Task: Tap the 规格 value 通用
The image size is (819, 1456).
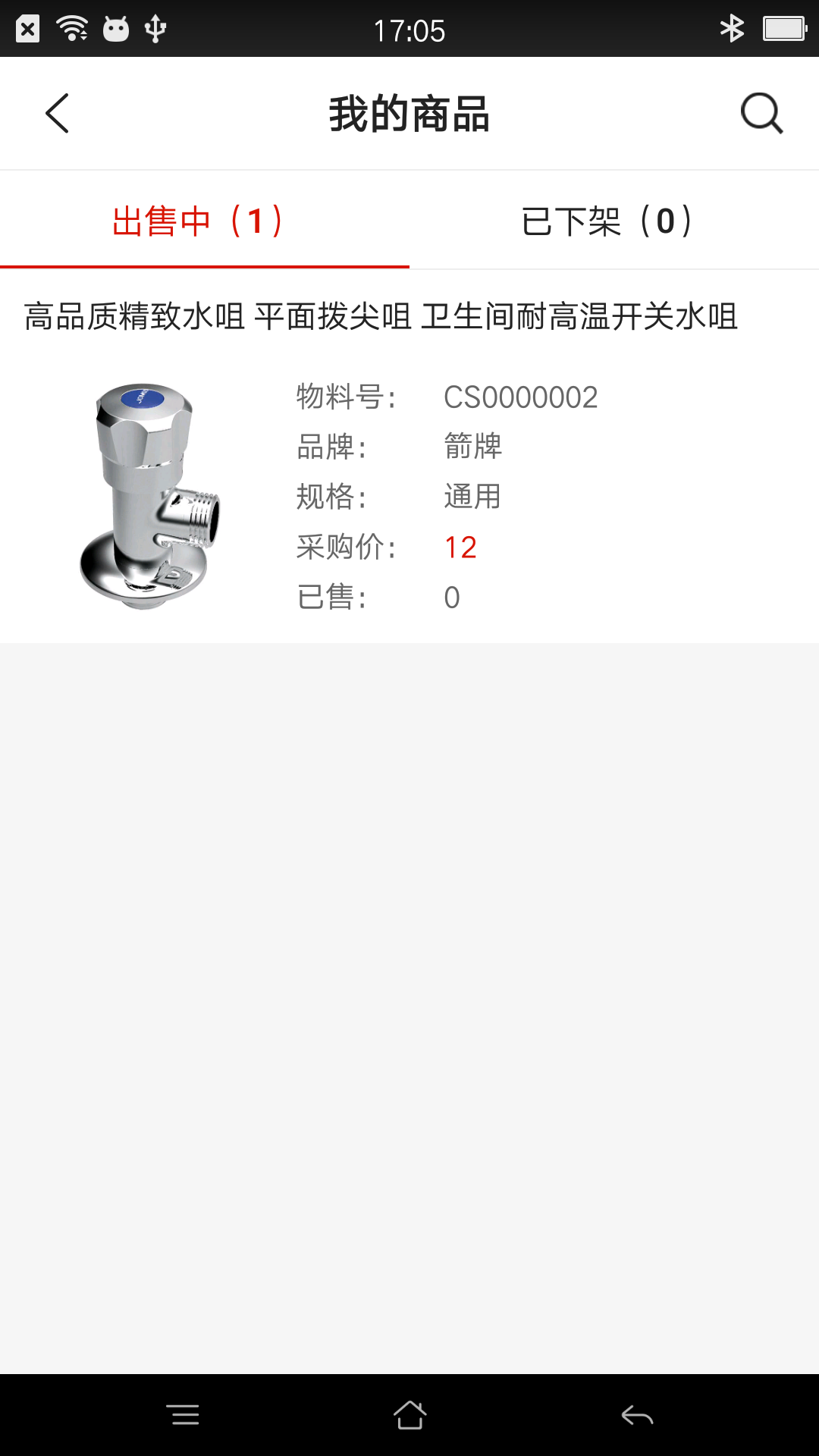Action: tap(472, 497)
